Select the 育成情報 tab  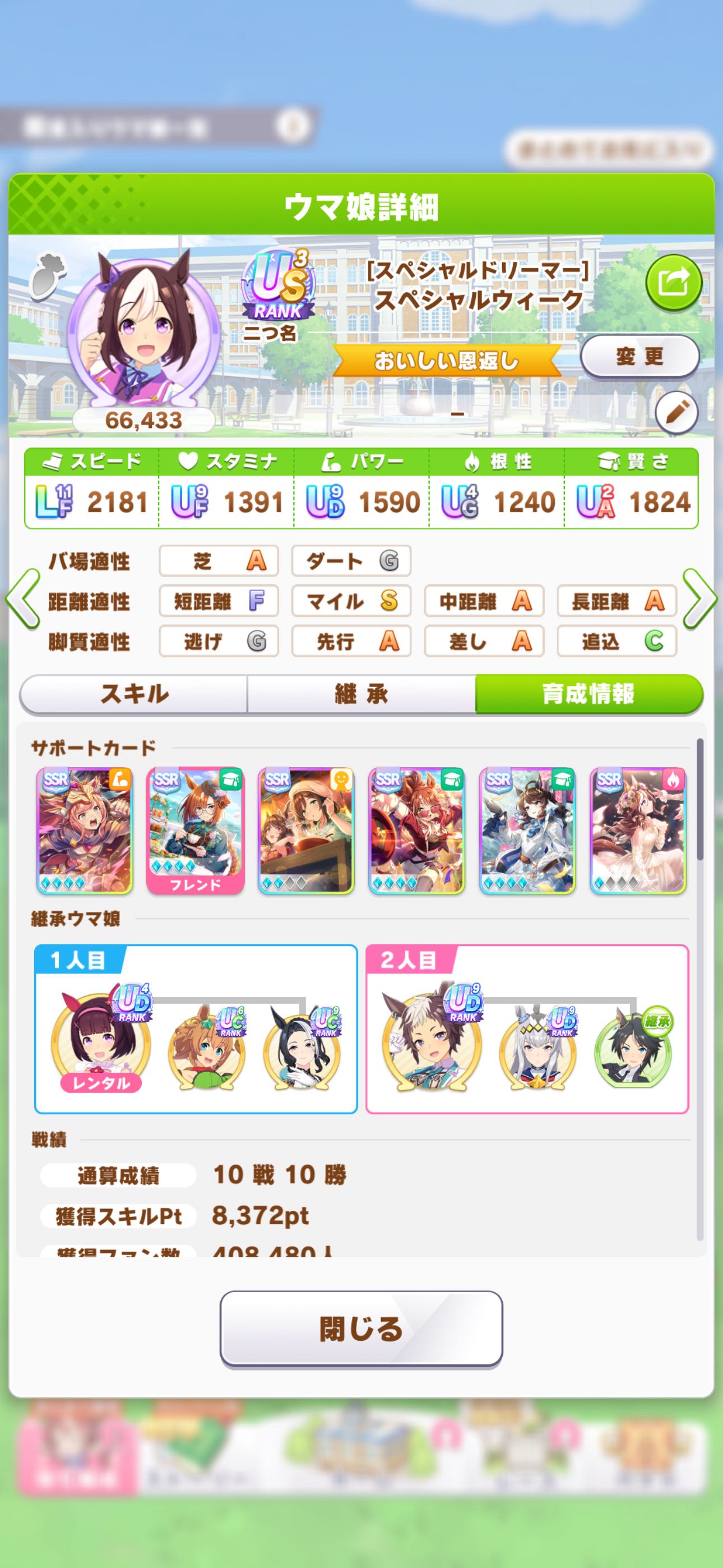(x=588, y=694)
